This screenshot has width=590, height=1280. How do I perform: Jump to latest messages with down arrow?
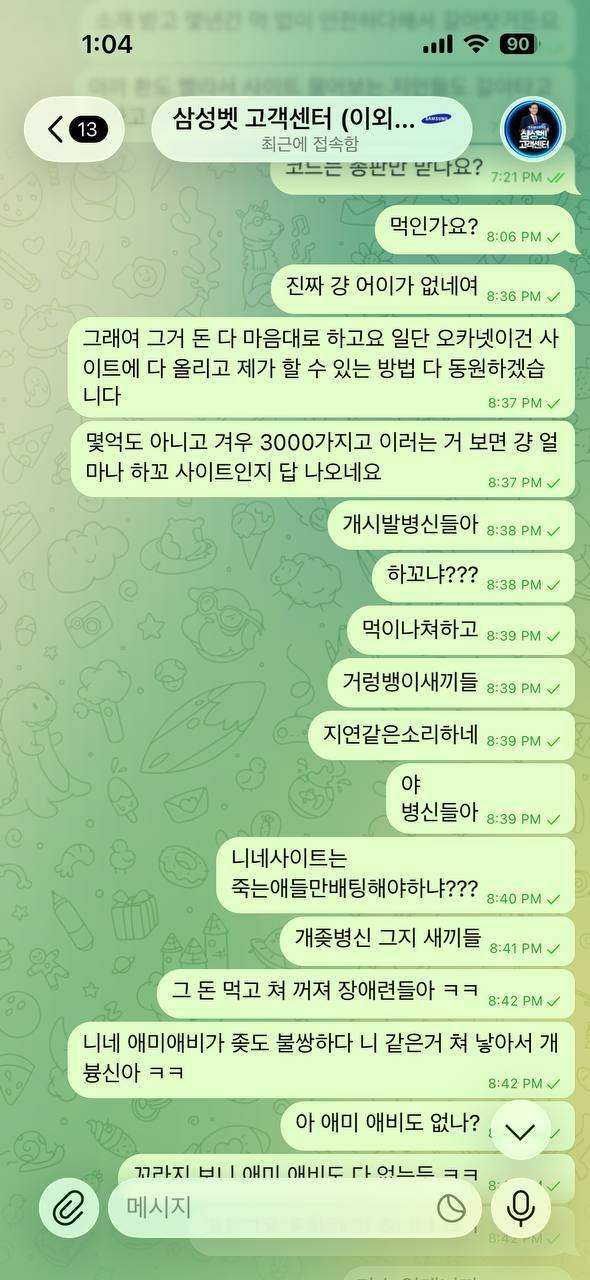521,1131
